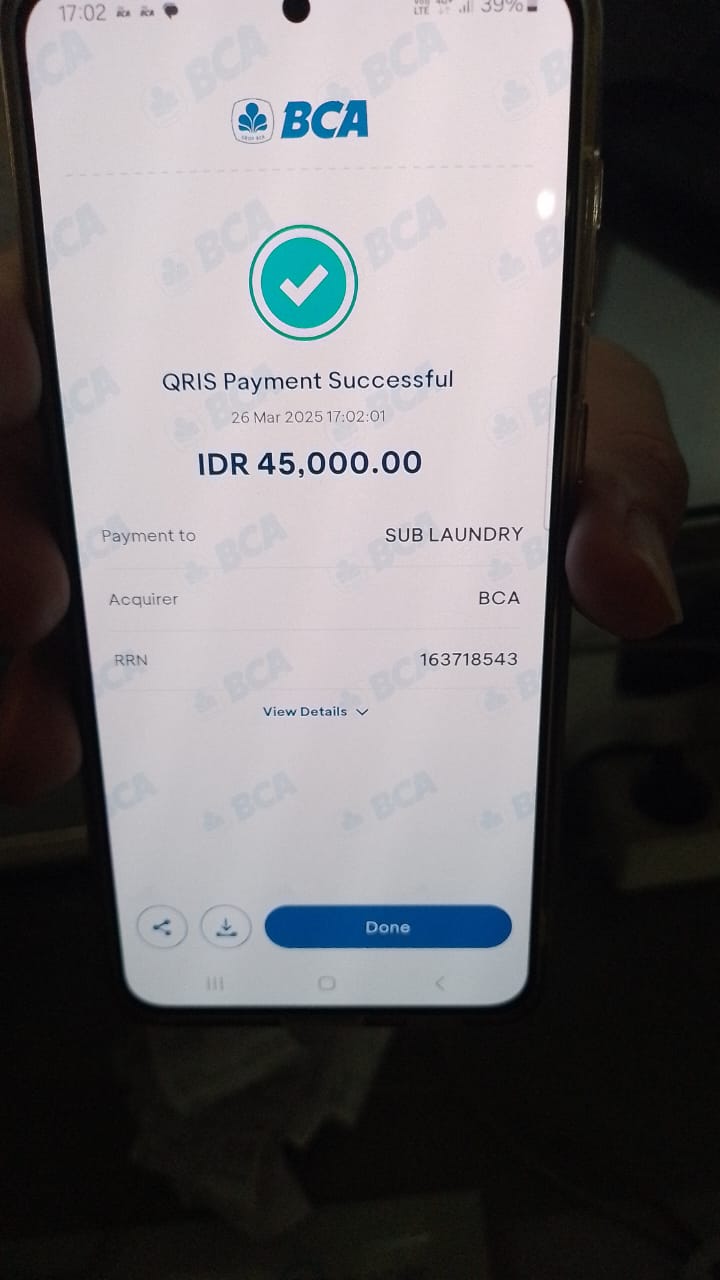Viewport: 720px width, 1280px height.
Task: Download the payment receipt
Action: coord(226,927)
